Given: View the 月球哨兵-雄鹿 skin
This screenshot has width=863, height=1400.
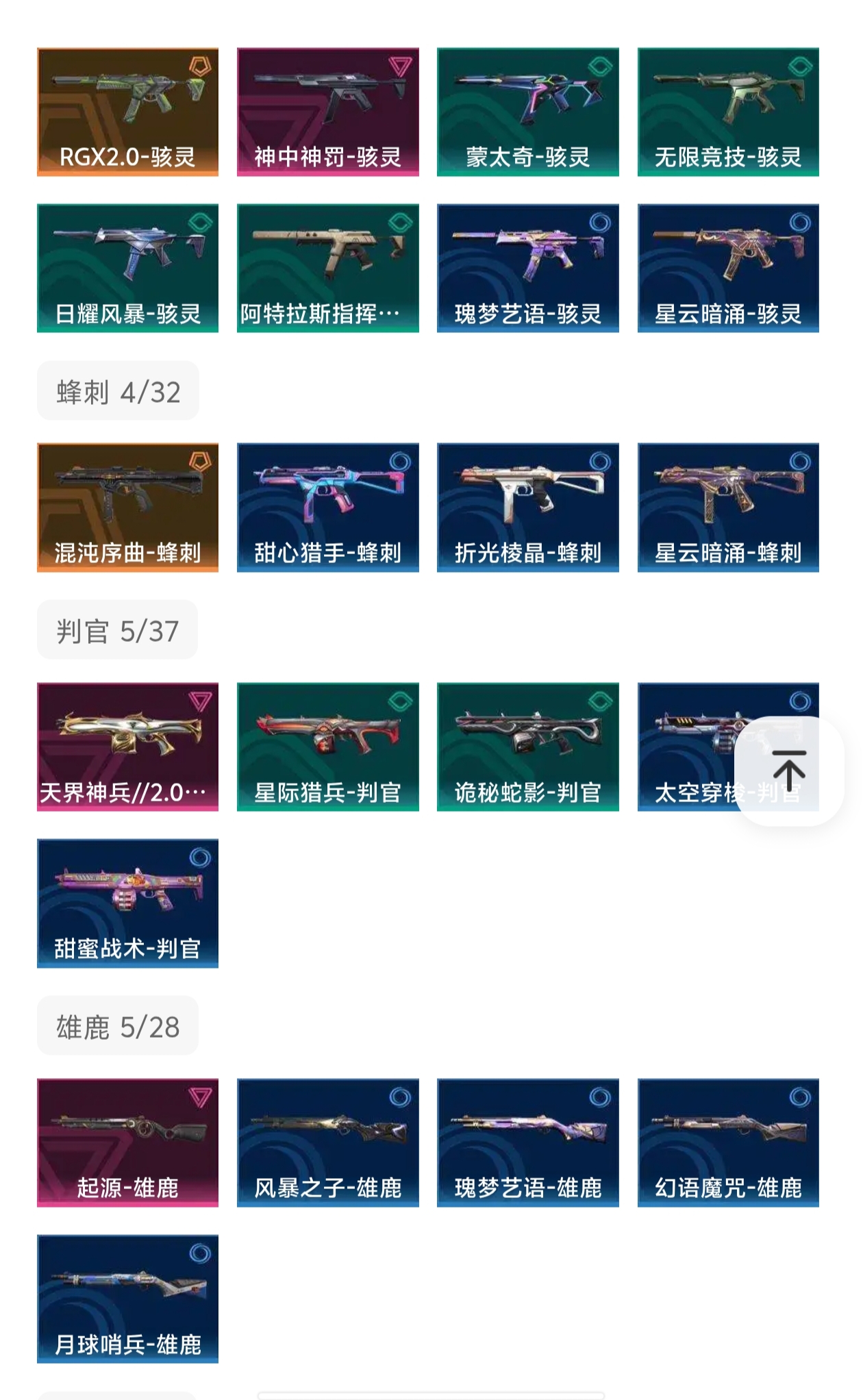Looking at the screenshot, I should pyautogui.click(x=127, y=1299).
